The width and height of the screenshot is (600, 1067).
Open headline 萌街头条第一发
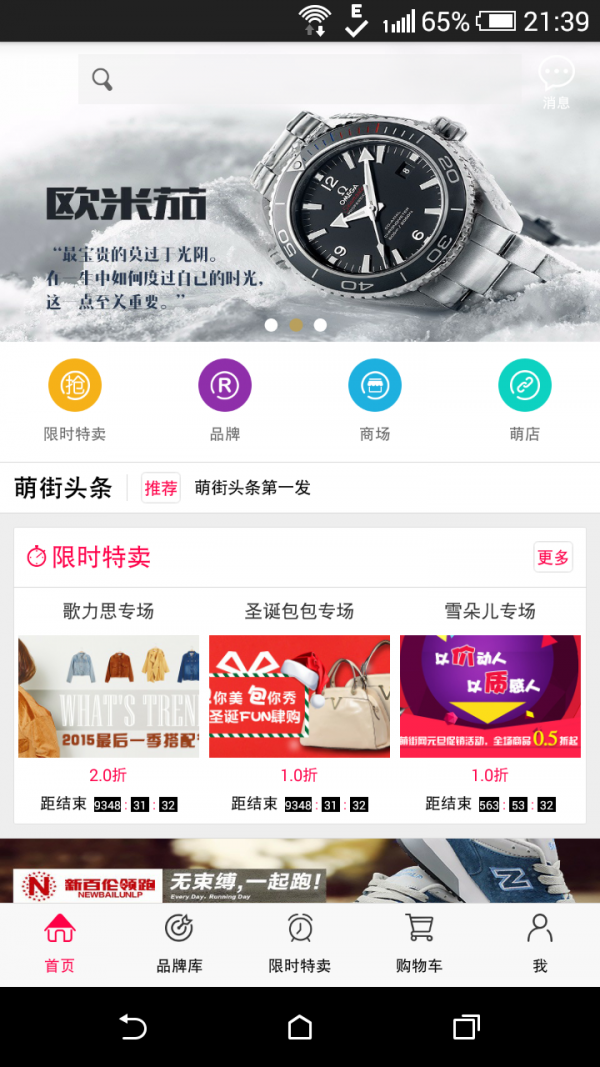coord(253,488)
